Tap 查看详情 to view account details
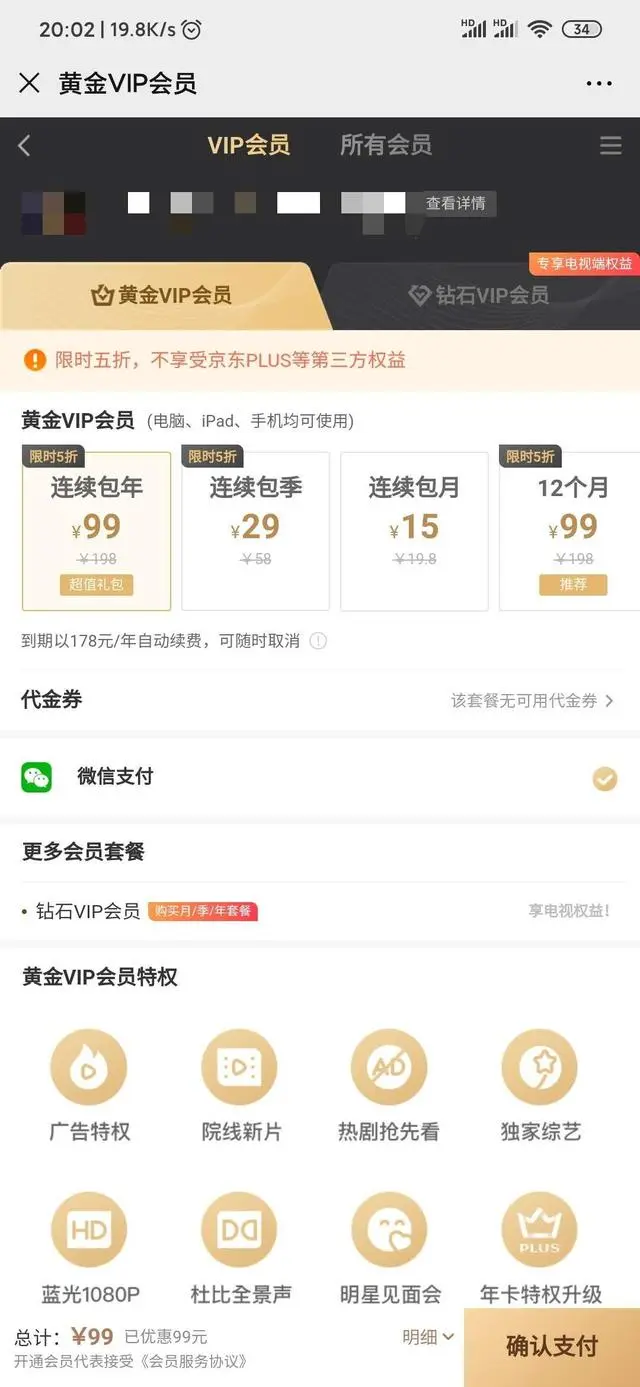 point(456,203)
